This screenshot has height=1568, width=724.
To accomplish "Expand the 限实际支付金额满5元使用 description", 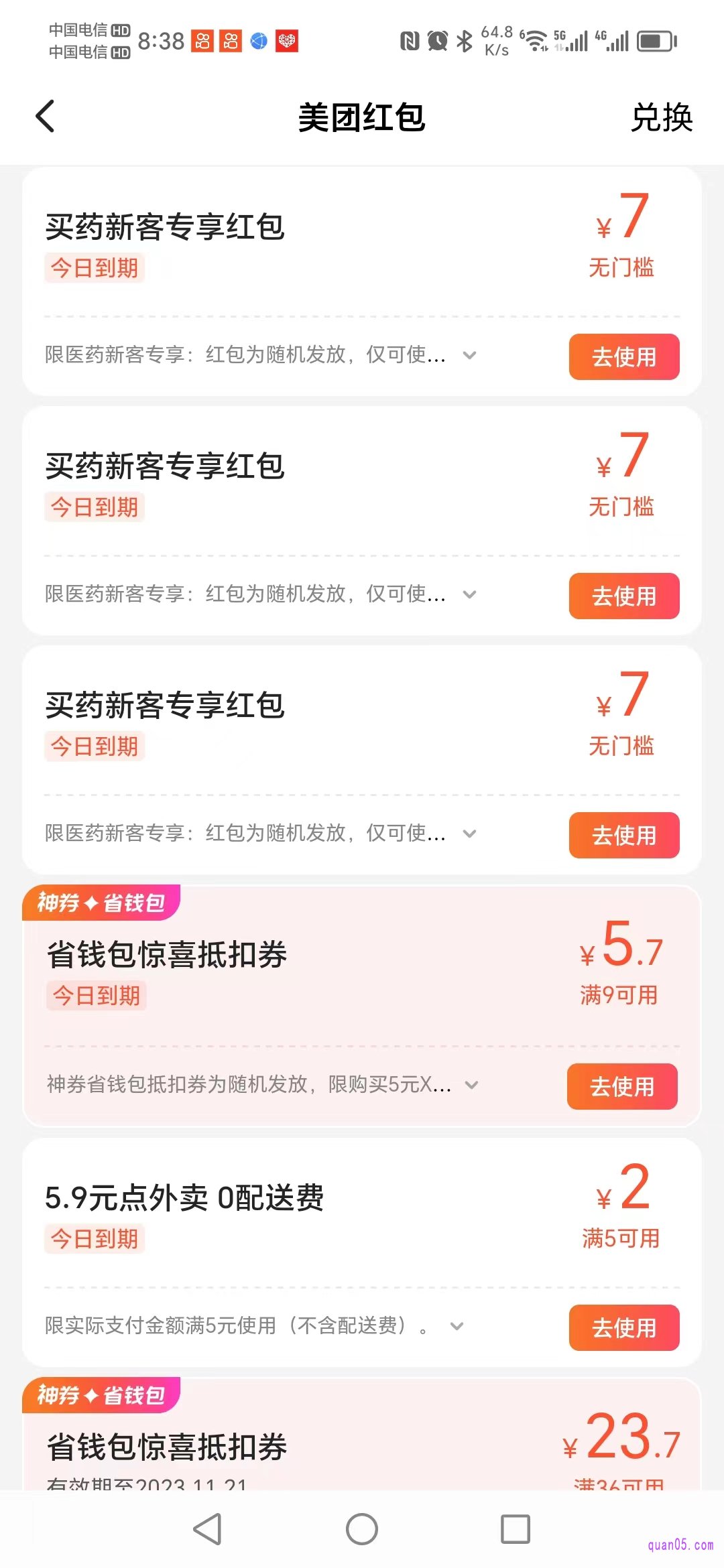I will (x=457, y=1326).
